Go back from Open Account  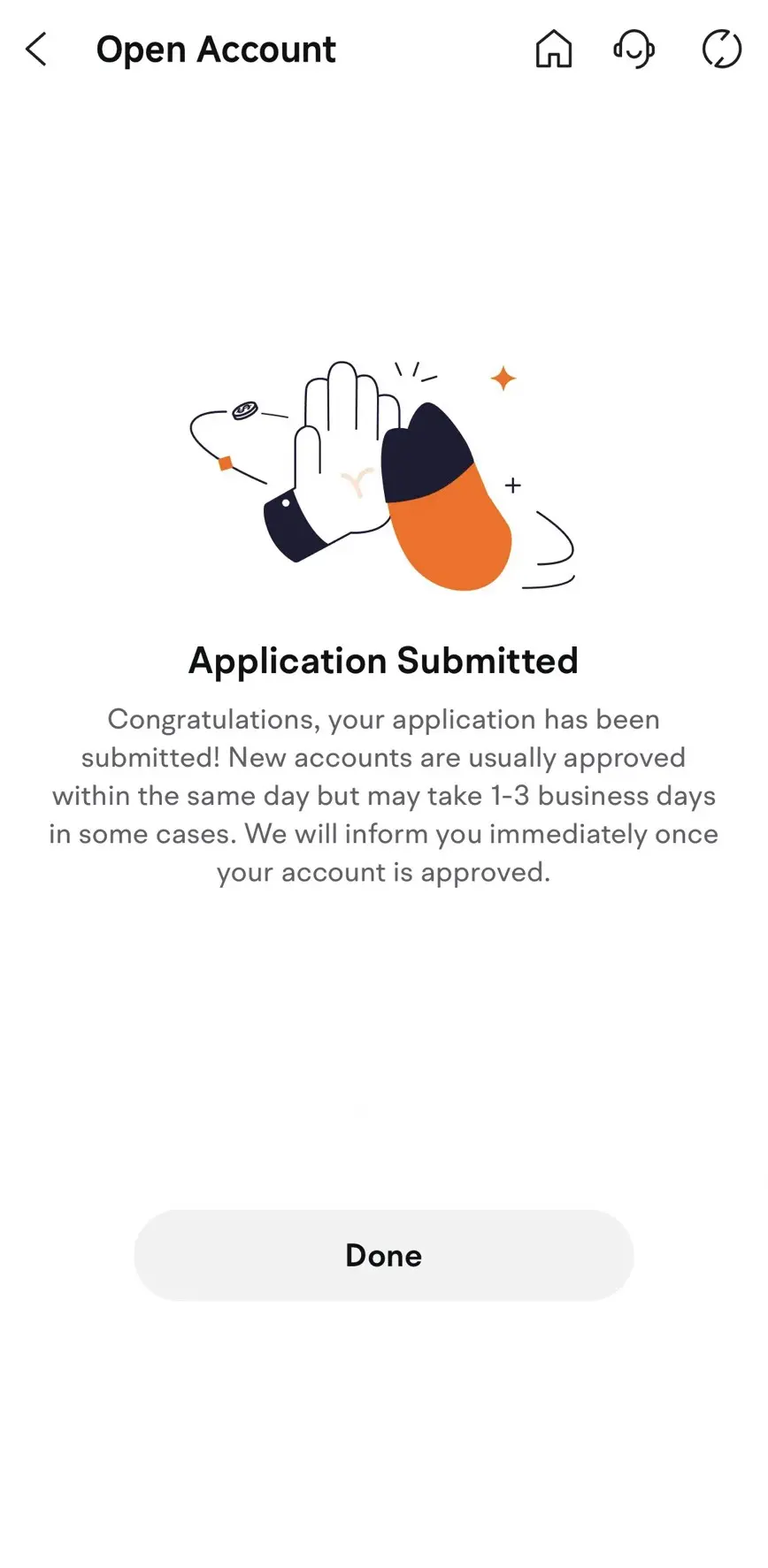(36, 50)
